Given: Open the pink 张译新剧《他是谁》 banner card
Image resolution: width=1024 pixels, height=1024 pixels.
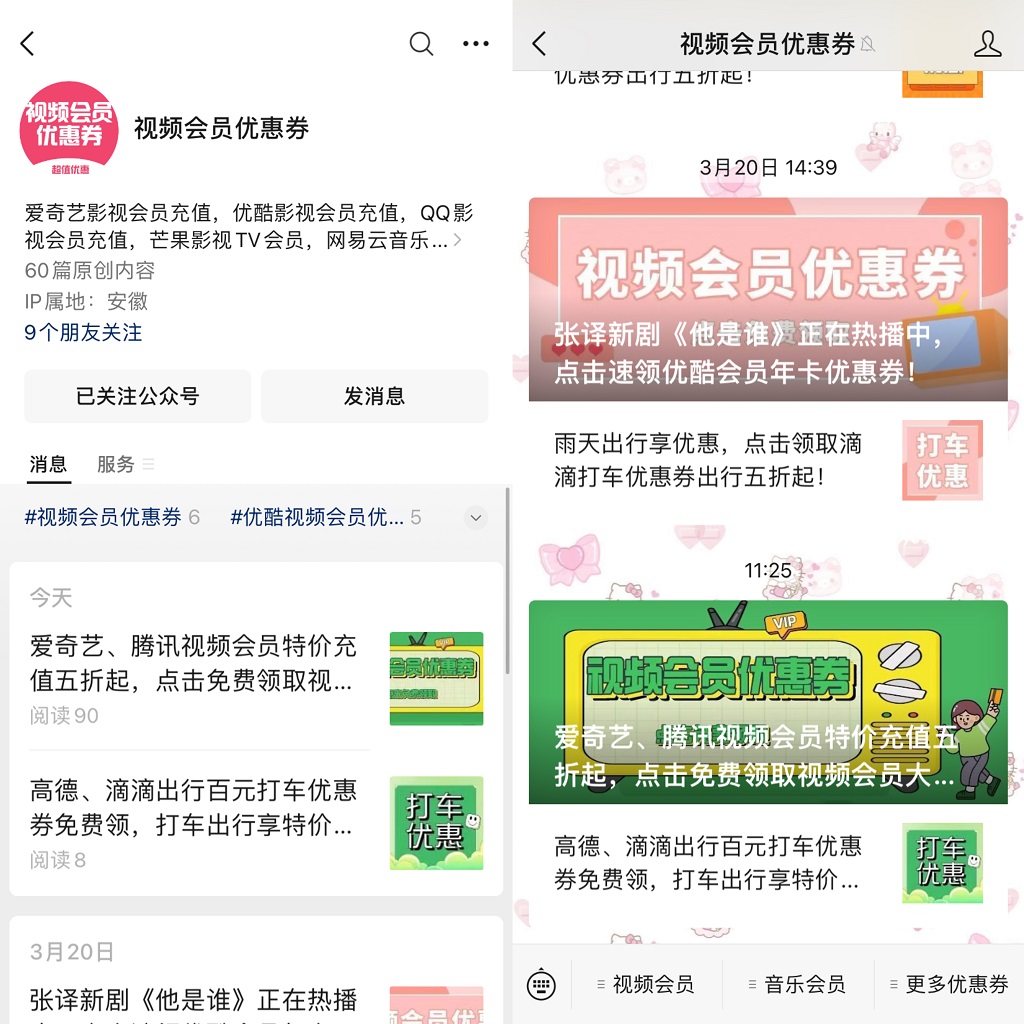Looking at the screenshot, I should pos(767,299).
